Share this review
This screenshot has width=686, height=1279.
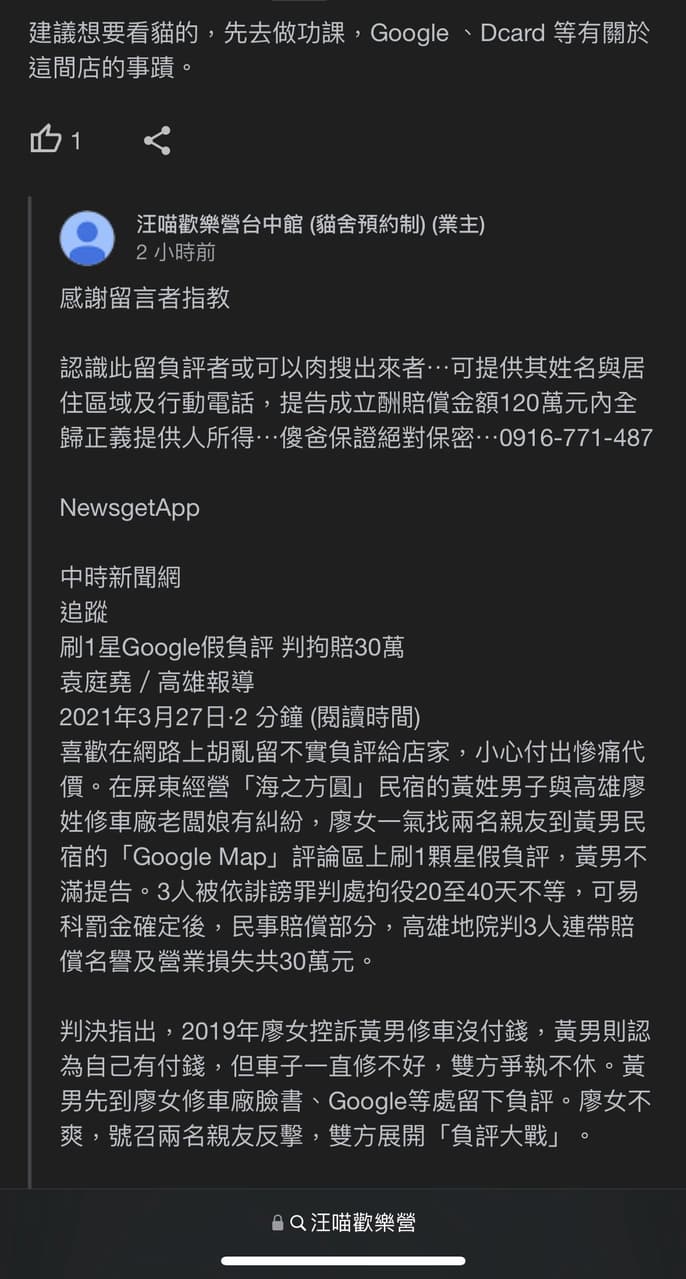[157, 140]
